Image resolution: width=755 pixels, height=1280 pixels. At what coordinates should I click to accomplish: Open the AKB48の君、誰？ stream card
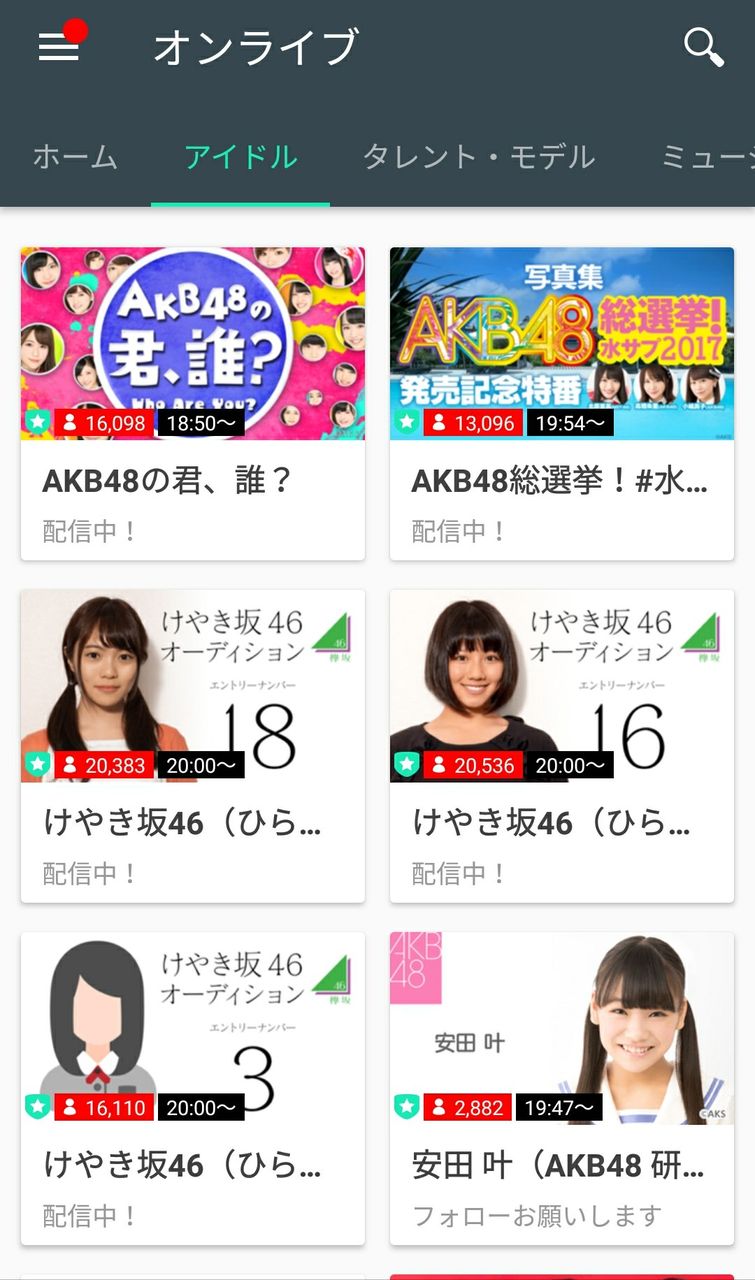click(193, 404)
